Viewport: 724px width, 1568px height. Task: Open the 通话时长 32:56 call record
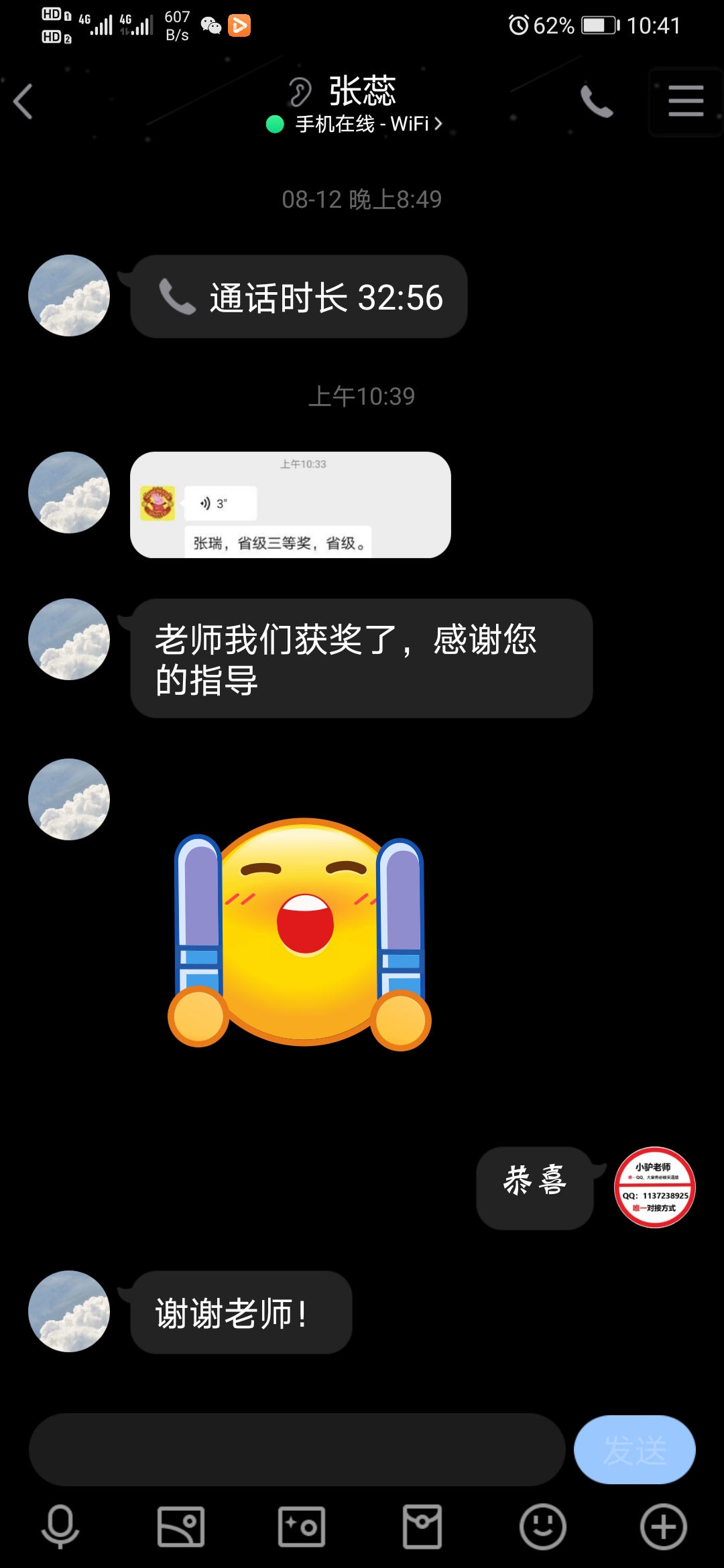tap(299, 297)
